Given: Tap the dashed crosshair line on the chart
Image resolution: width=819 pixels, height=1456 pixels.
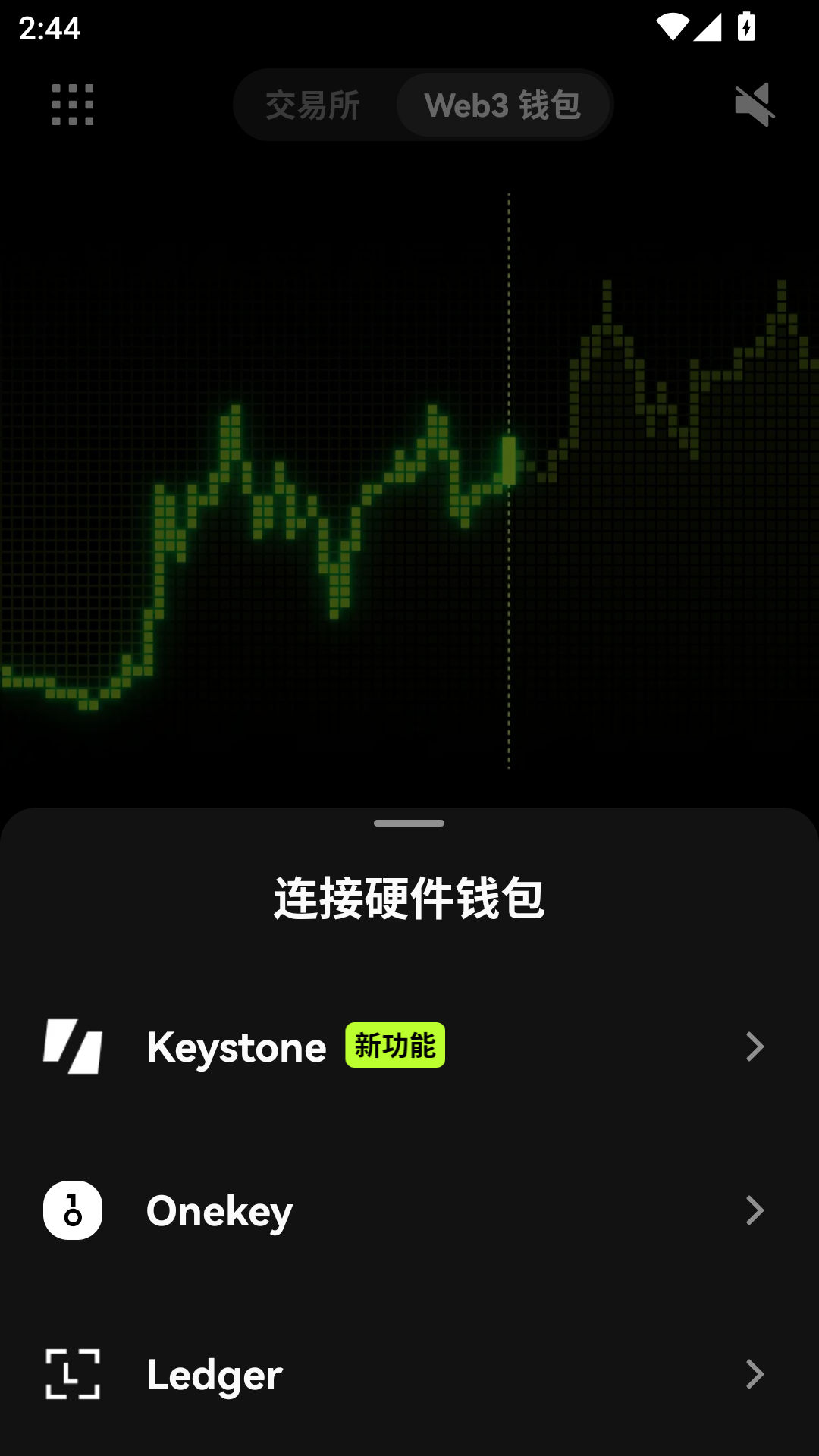Looking at the screenshot, I should 509,478.
